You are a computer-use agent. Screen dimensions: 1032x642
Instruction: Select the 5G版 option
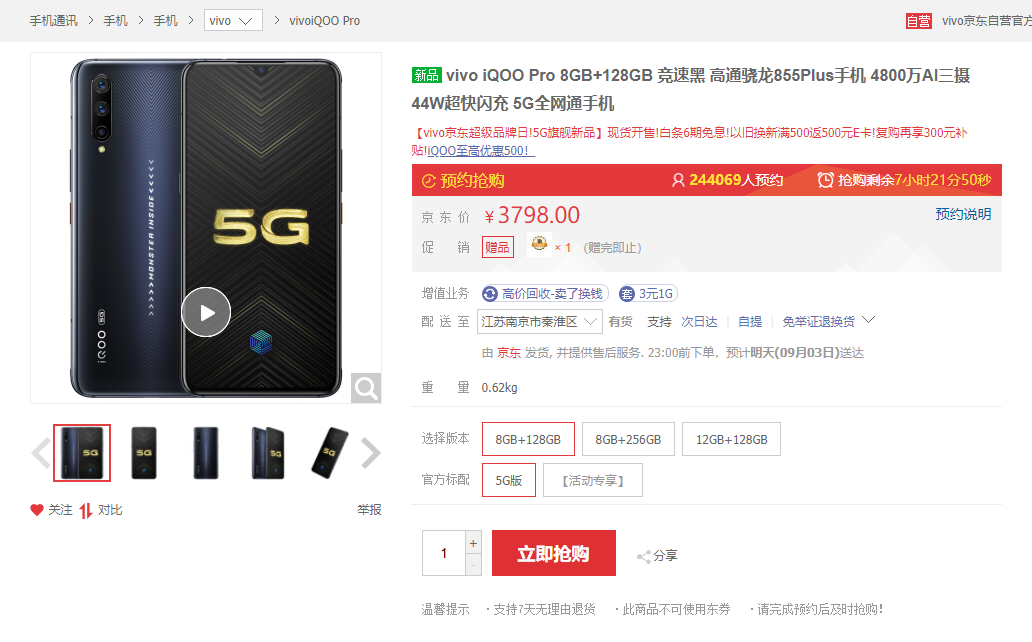click(508, 480)
